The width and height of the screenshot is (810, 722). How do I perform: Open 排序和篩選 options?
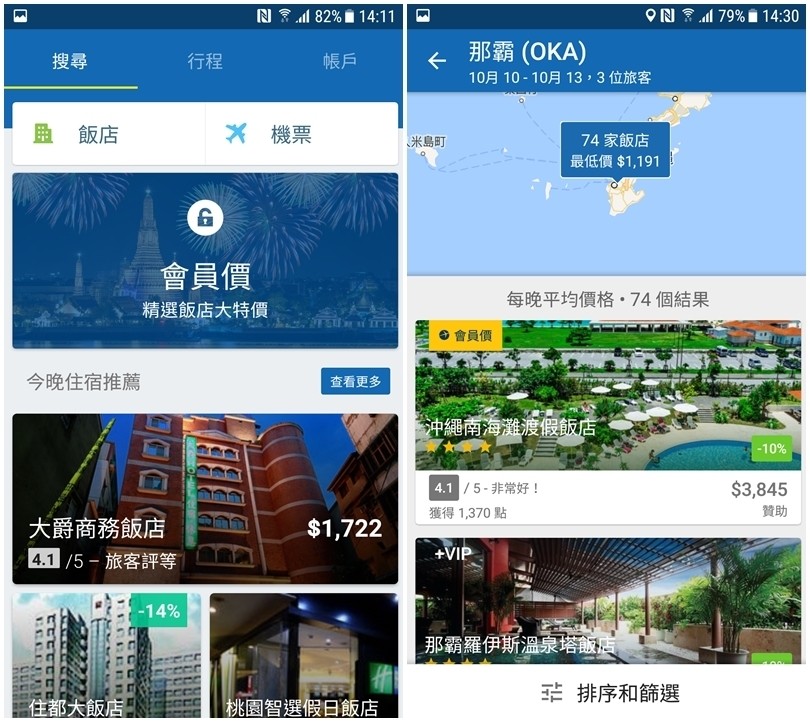(x=610, y=693)
